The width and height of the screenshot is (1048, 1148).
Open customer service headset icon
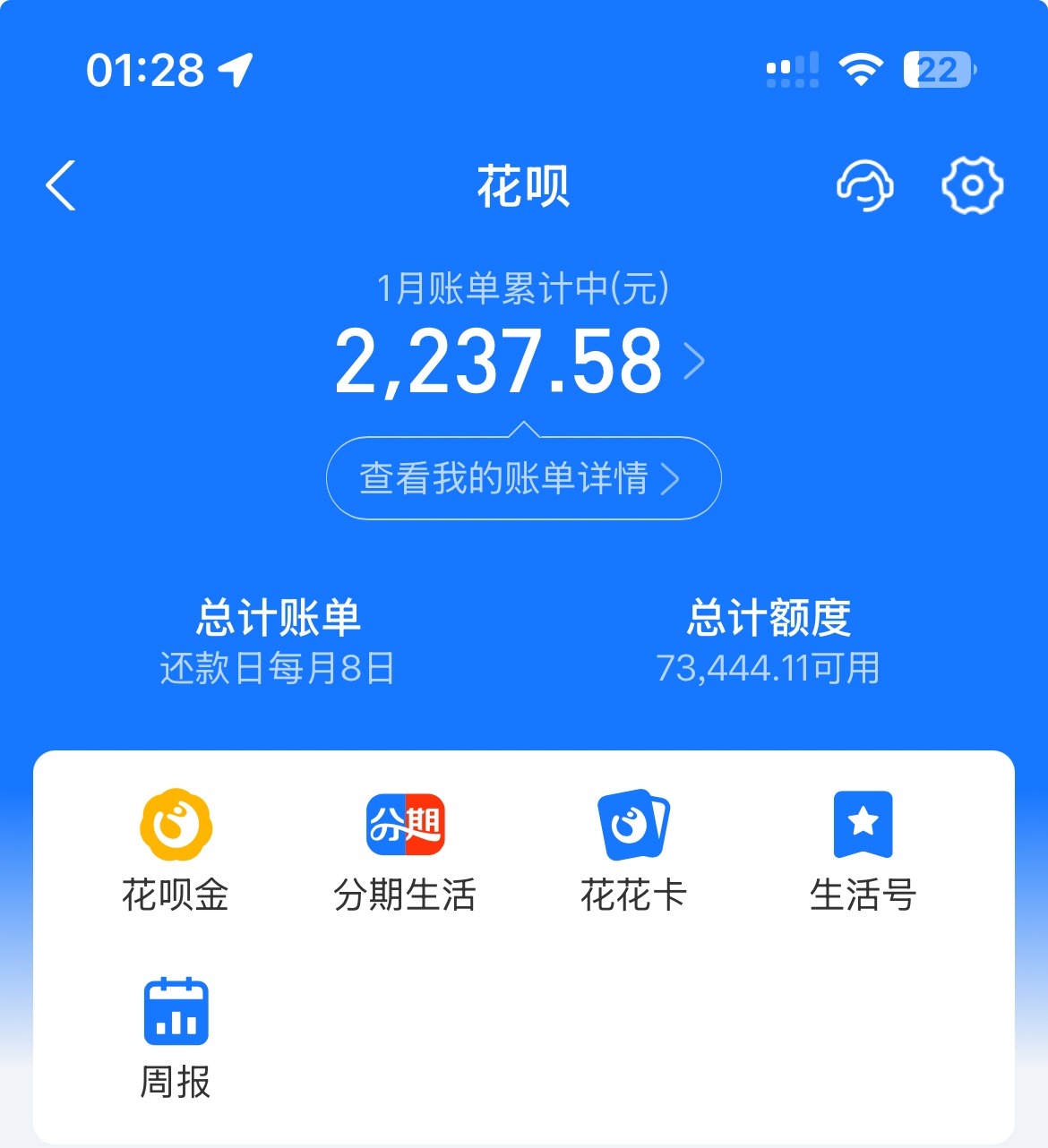(x=864, y=186)
